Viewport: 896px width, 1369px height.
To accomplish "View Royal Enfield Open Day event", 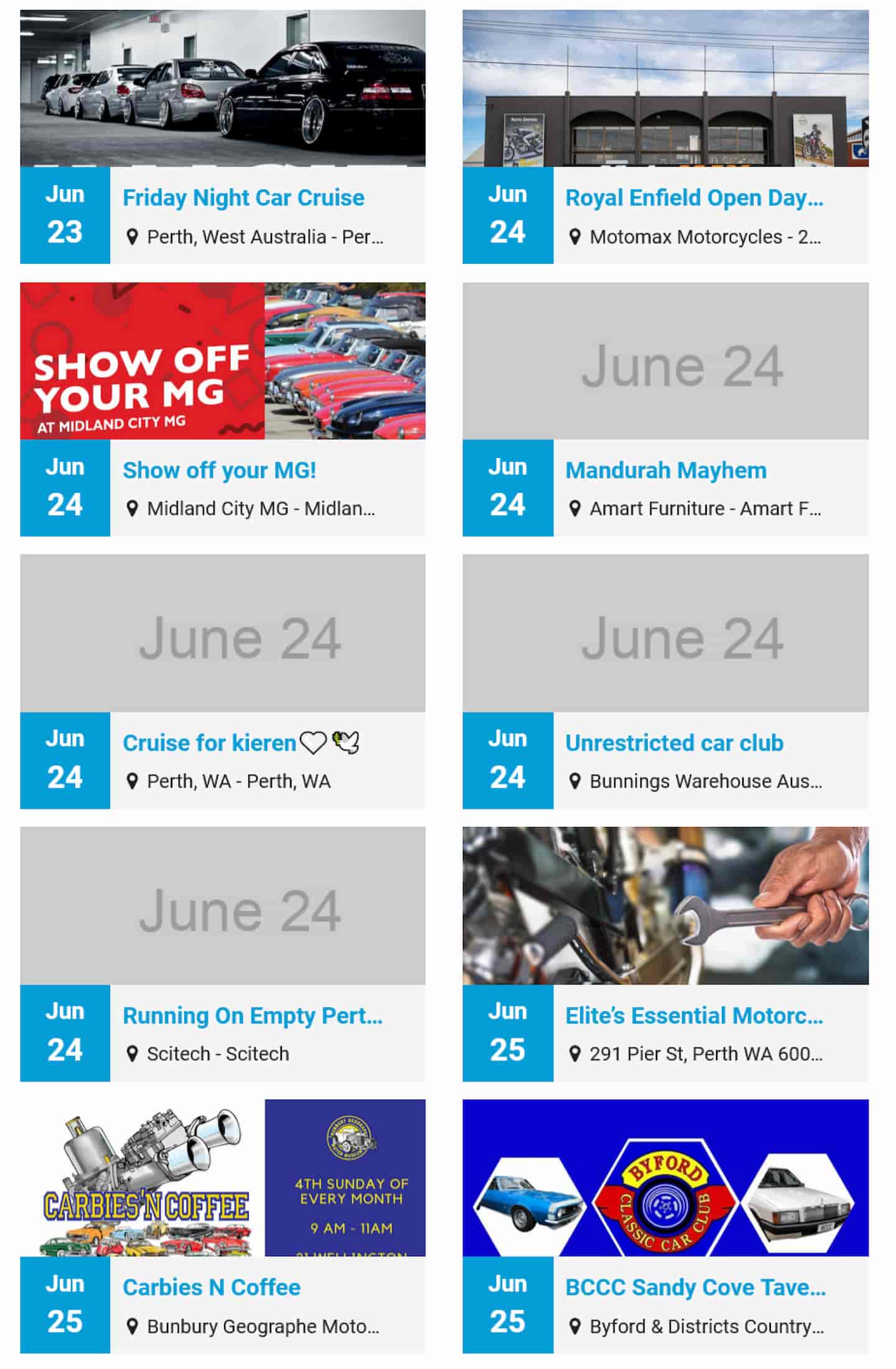I will click(693, 198).
